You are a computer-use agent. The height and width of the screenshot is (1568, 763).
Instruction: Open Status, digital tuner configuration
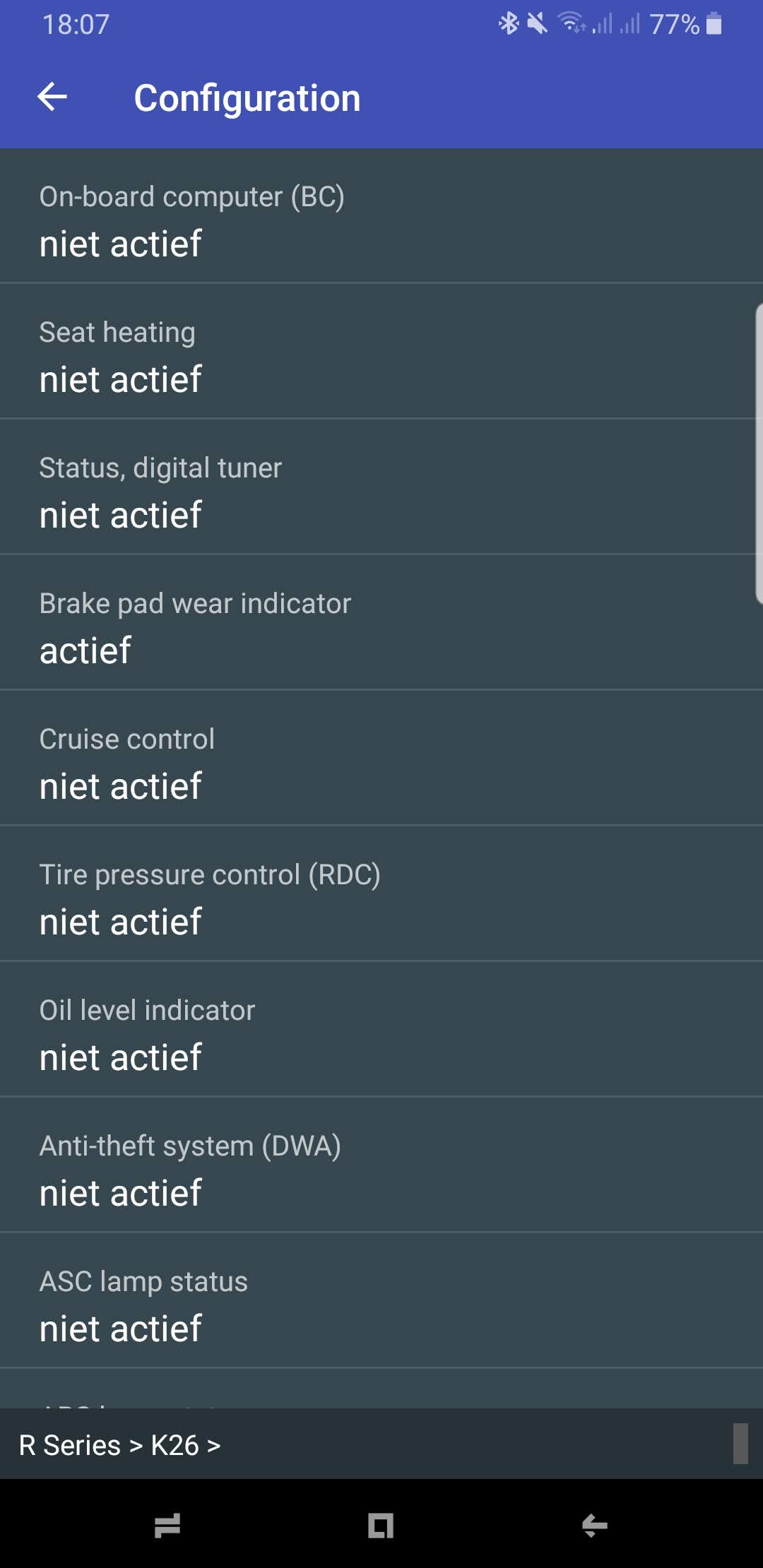tap(381, 490)
